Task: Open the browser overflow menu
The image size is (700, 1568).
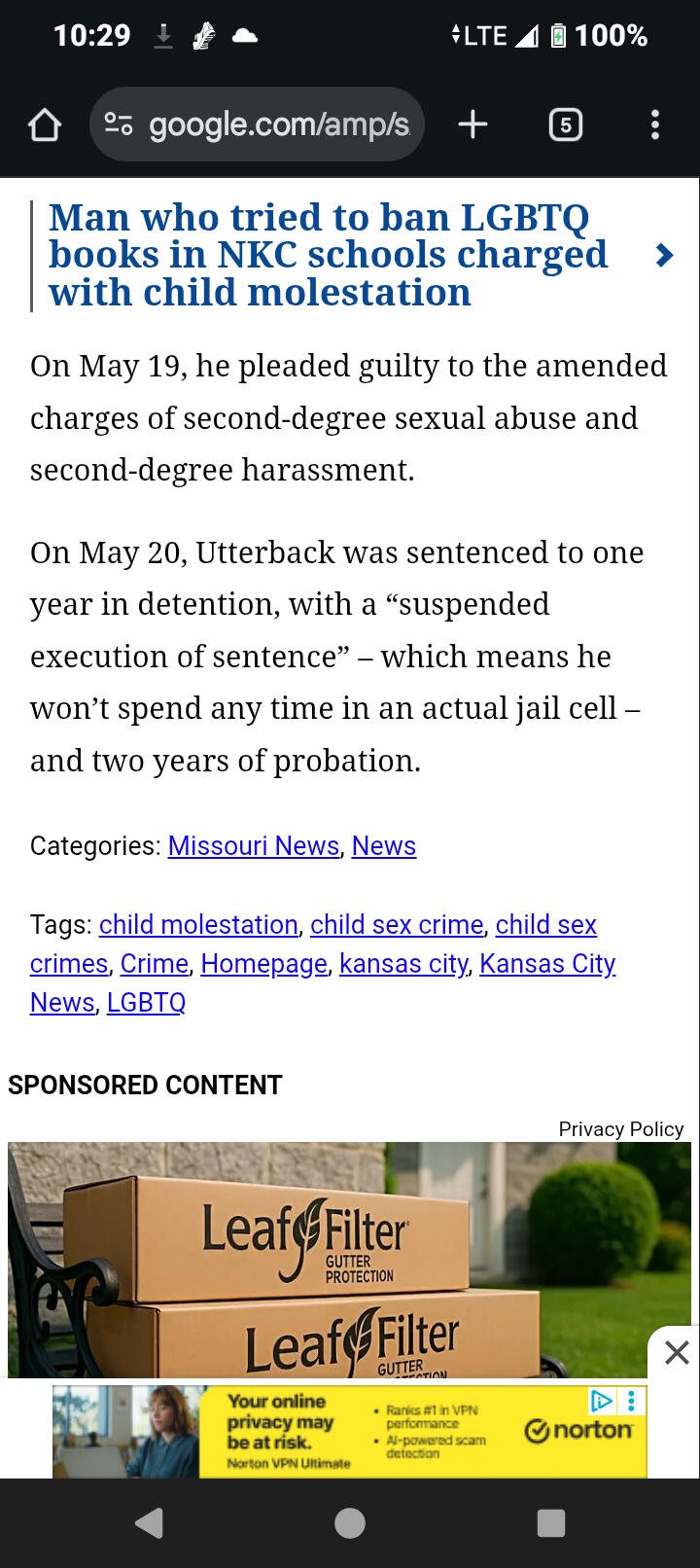Action: [x=655, y=125]
